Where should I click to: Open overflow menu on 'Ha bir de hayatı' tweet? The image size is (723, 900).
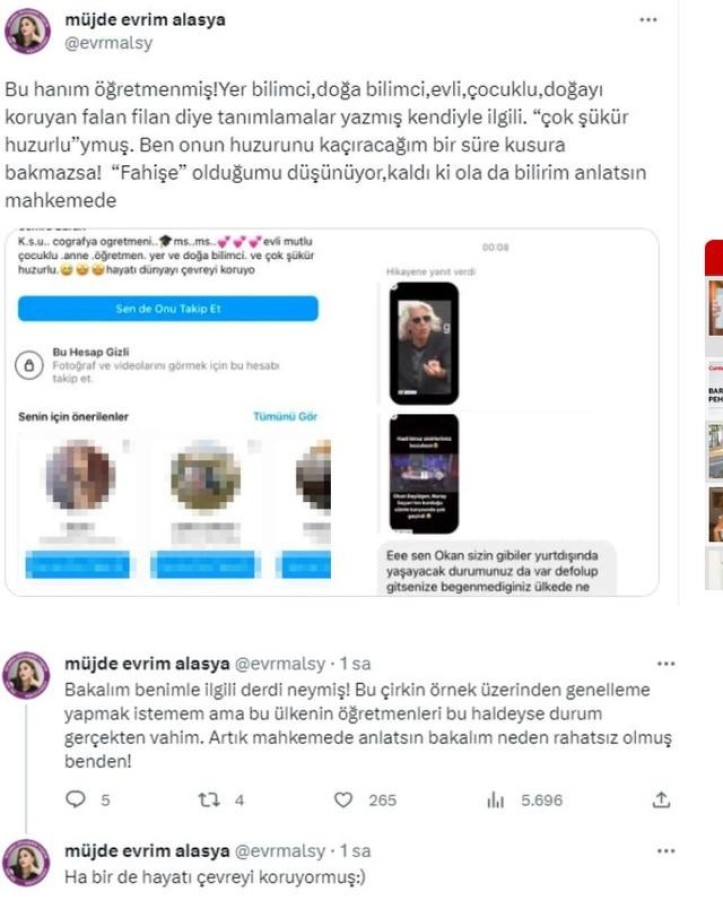point(666,851)
